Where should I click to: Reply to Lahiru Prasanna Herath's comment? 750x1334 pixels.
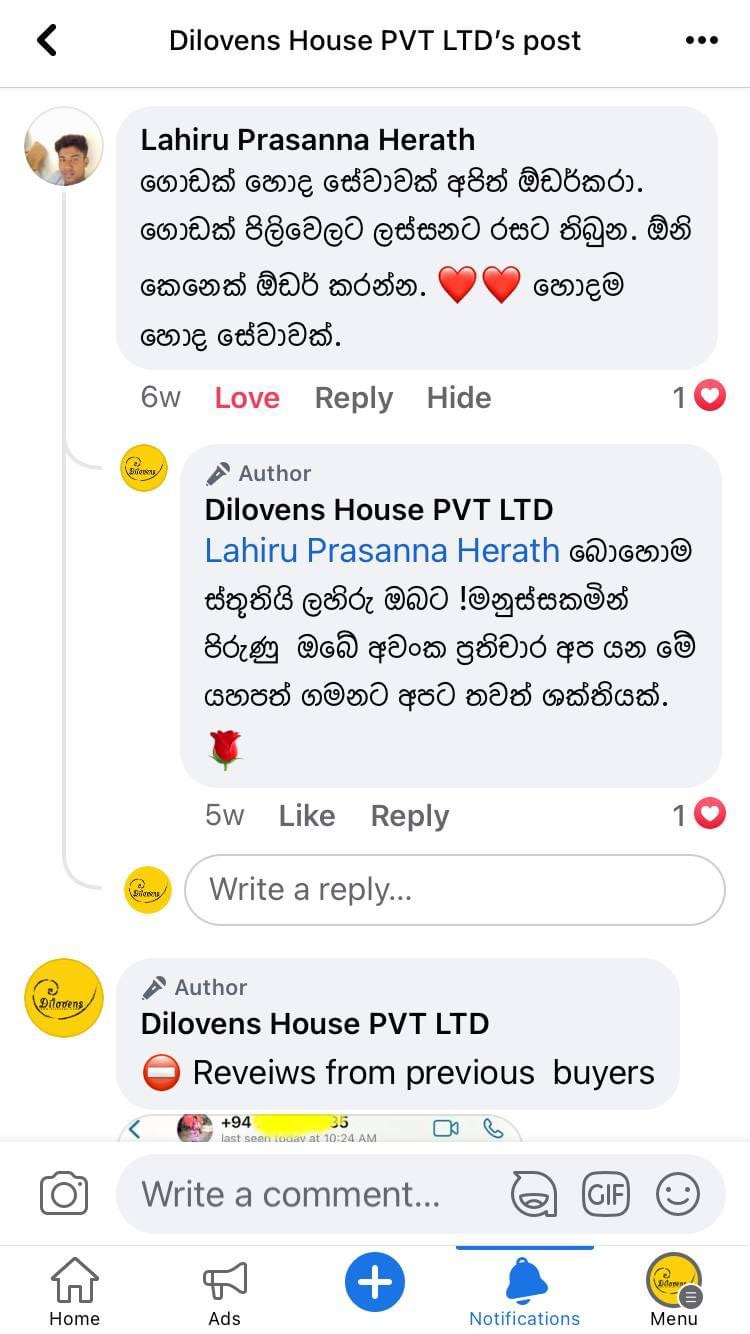353,398
